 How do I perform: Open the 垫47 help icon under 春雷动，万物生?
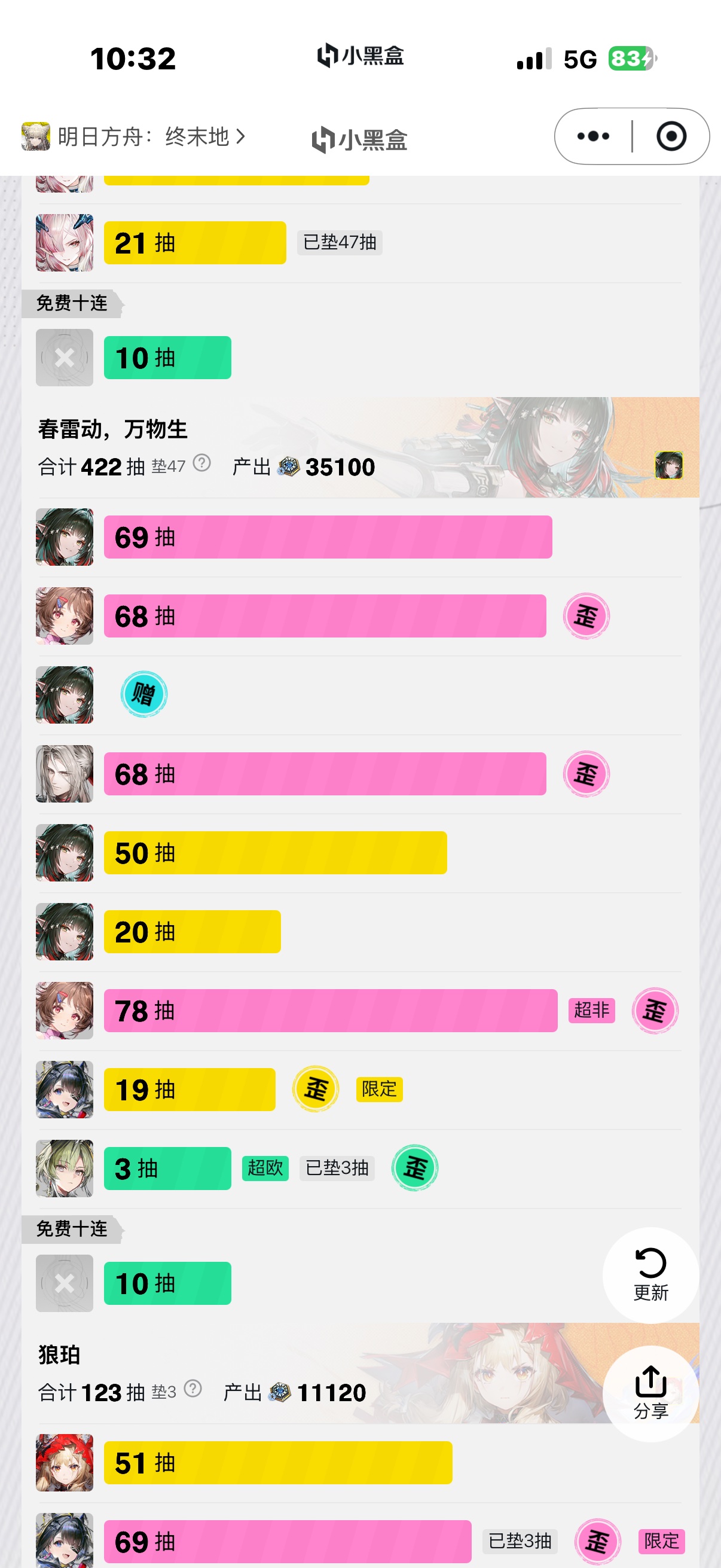pos(202,464)
